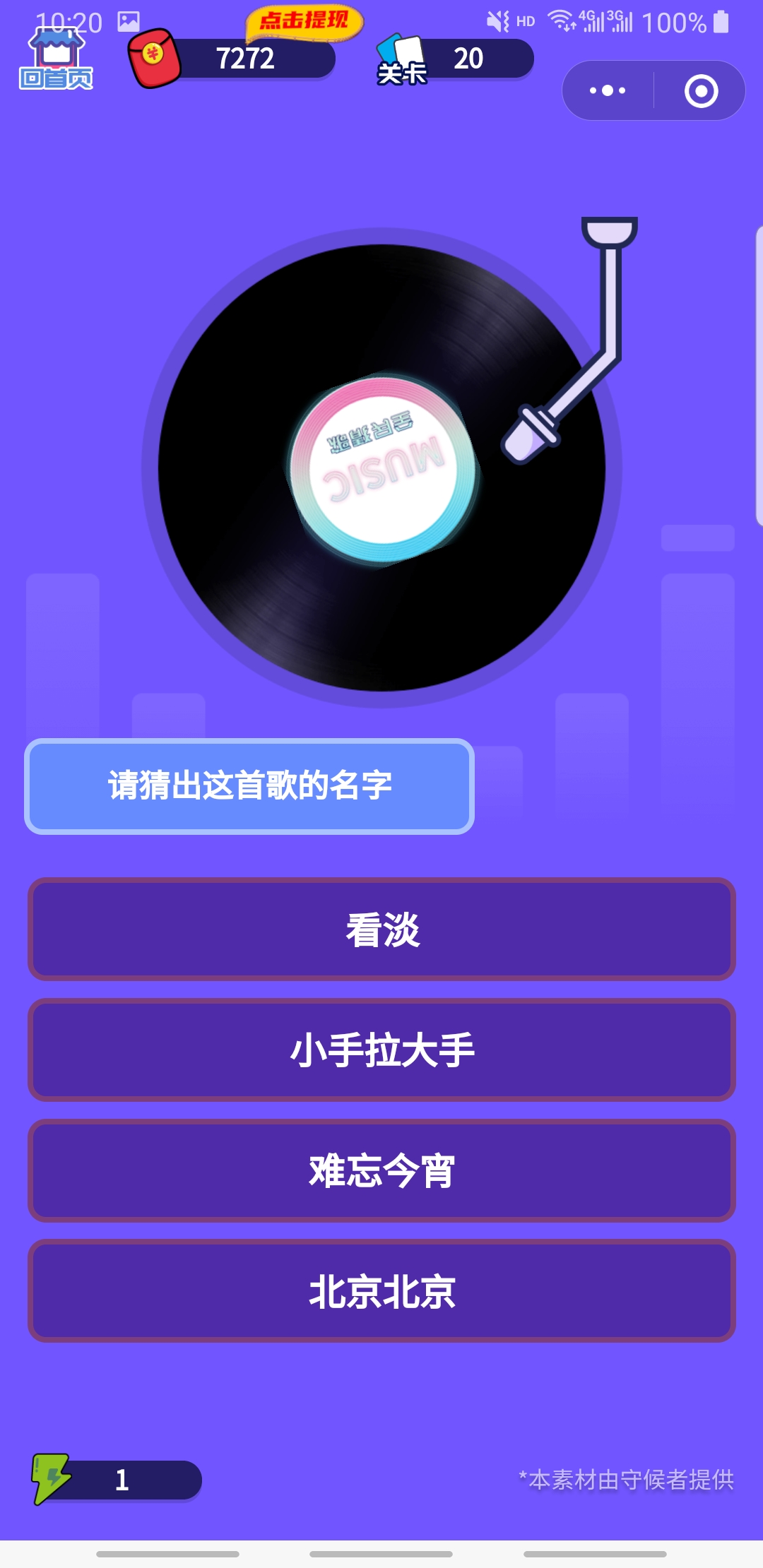Open the mini program more options menu
This screenshot has height=1568, width=763.
pyautogui.click(x=608, y=90)
